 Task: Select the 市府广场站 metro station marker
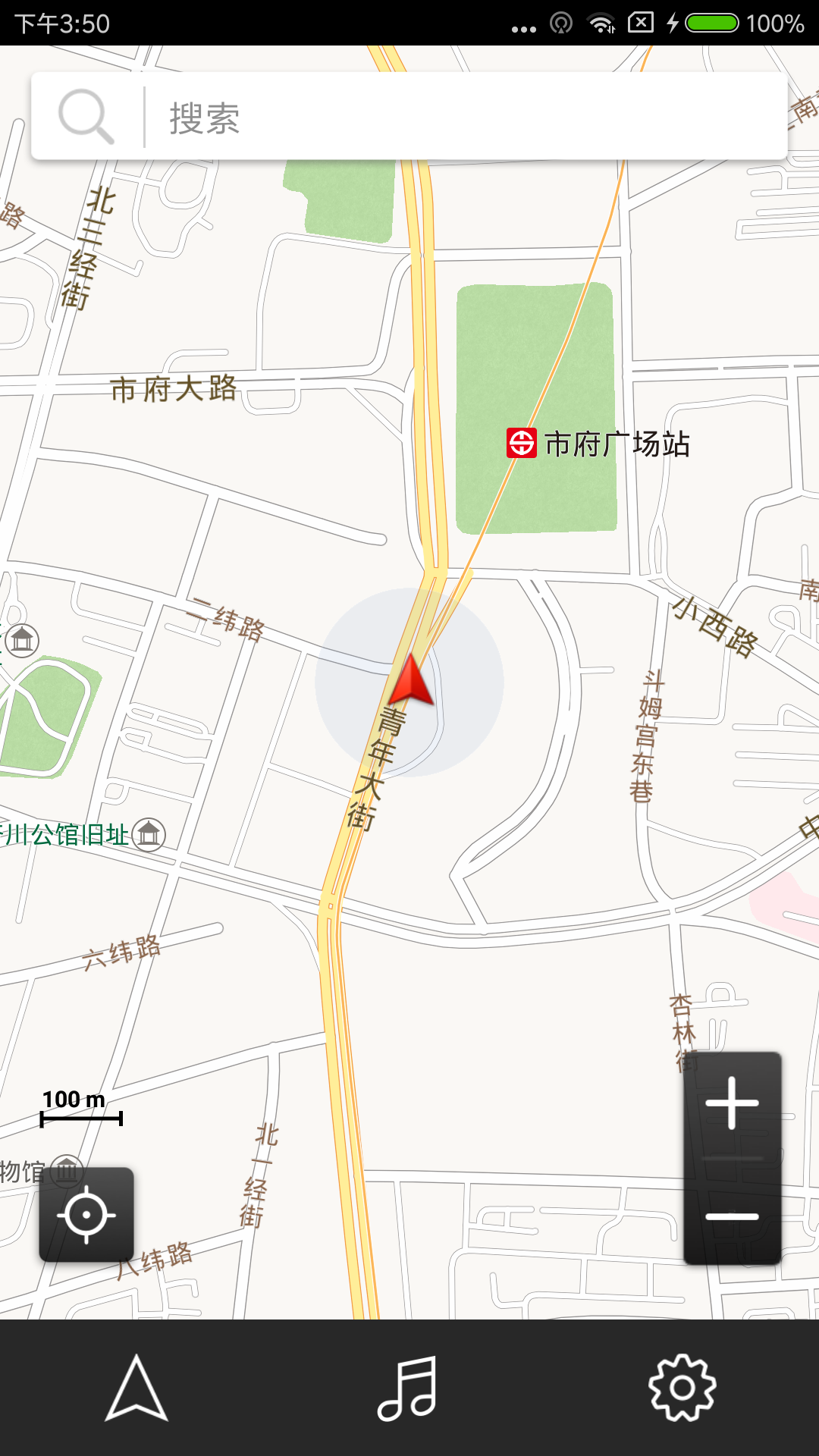(522, 444)
